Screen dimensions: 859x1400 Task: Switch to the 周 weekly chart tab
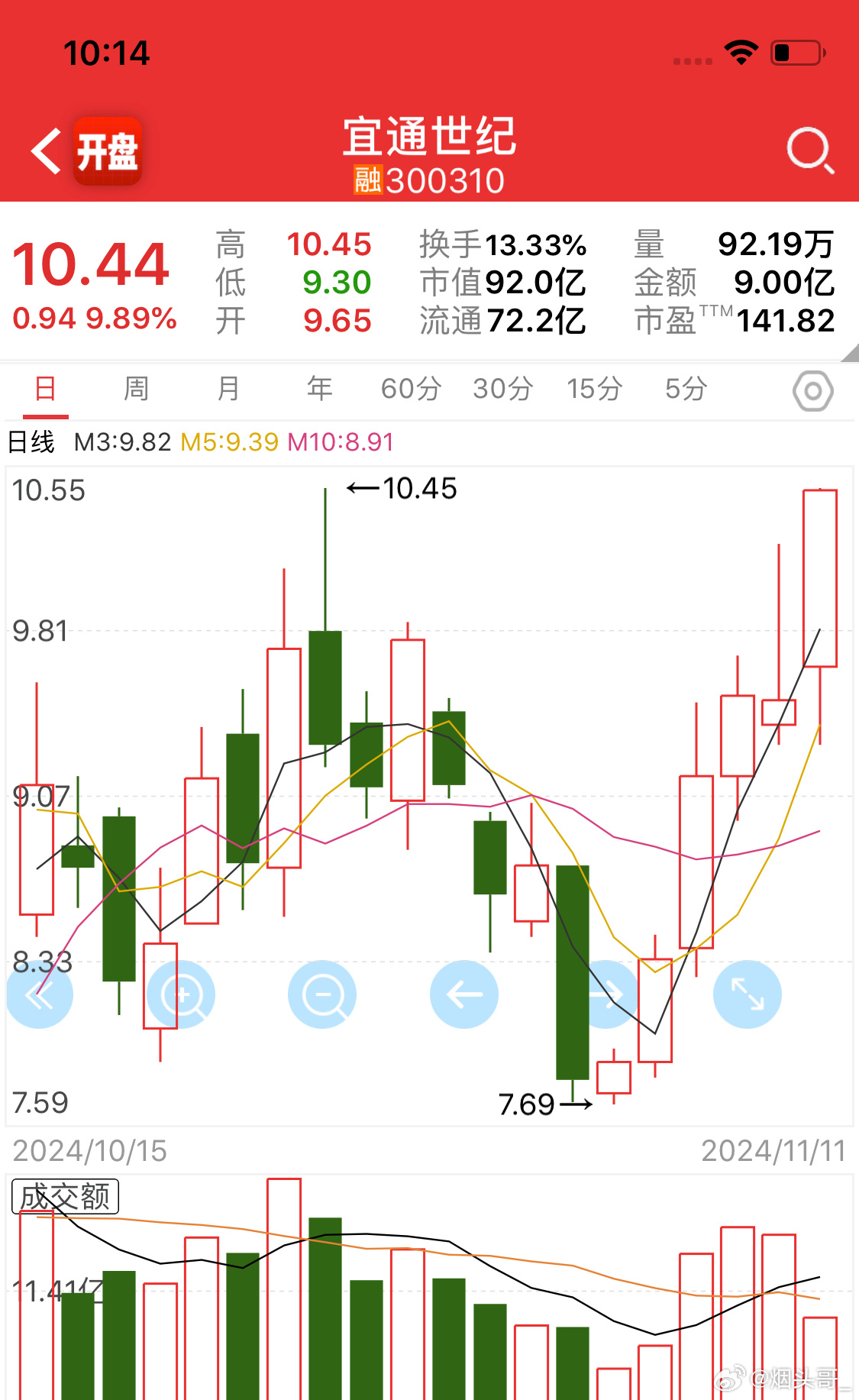(x=136, y=389)
